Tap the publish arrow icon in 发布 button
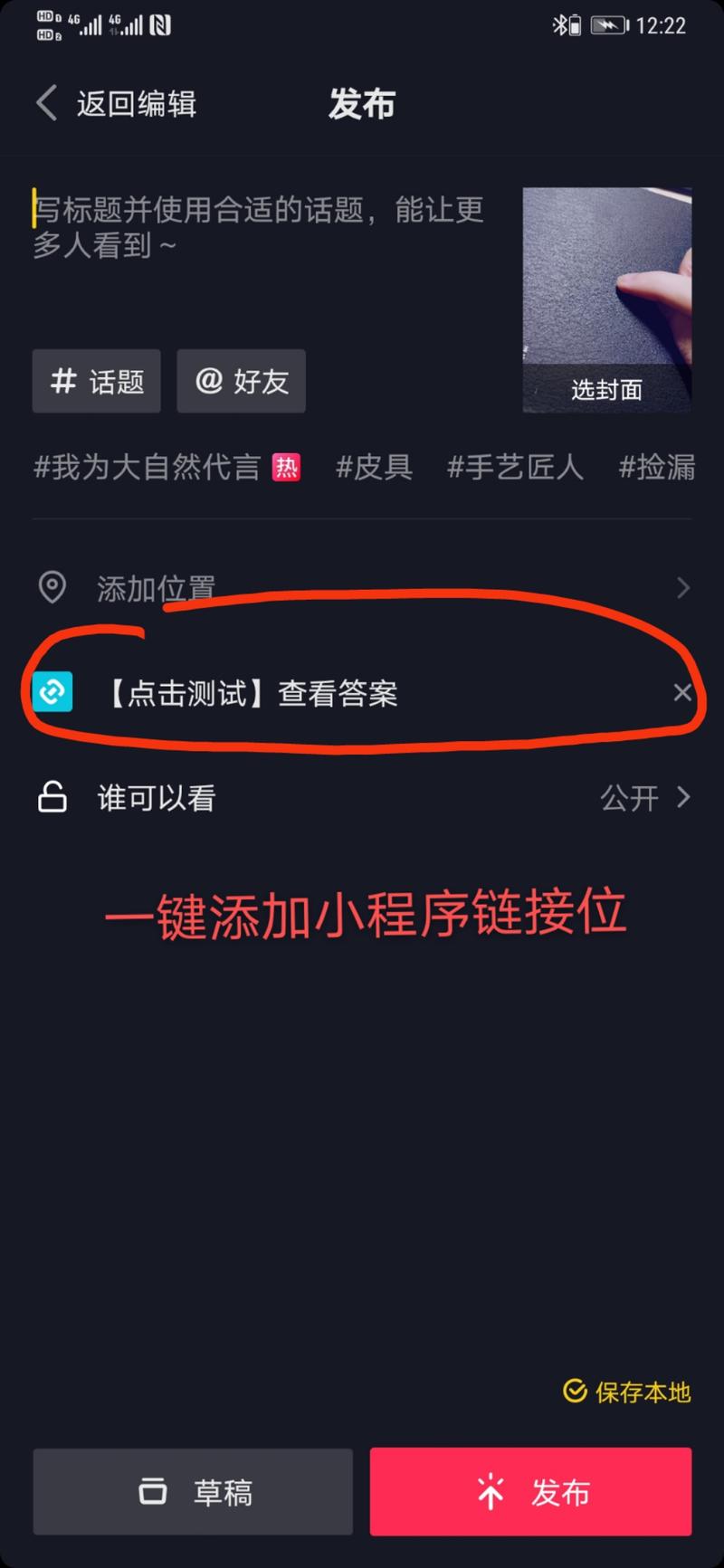The height and width of the screenshot is (1568, 724). [489, 1491]
